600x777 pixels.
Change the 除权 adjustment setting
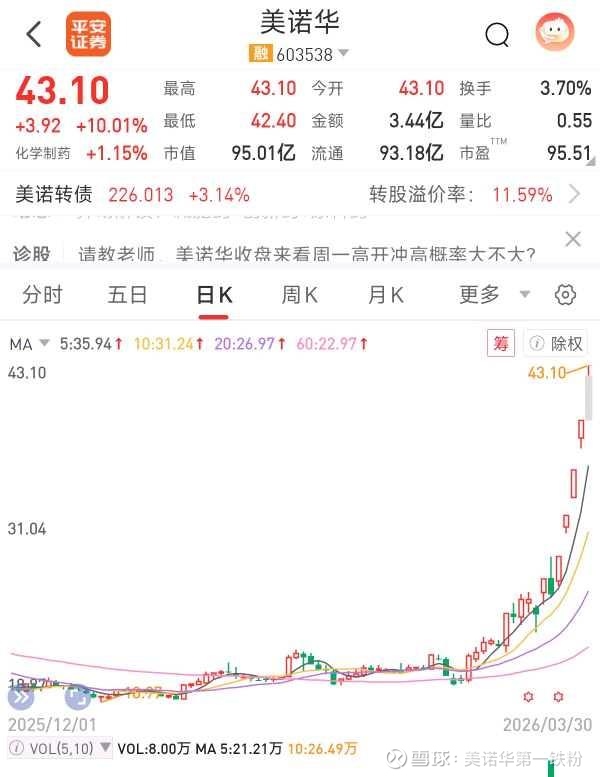(x=556, y=344)
